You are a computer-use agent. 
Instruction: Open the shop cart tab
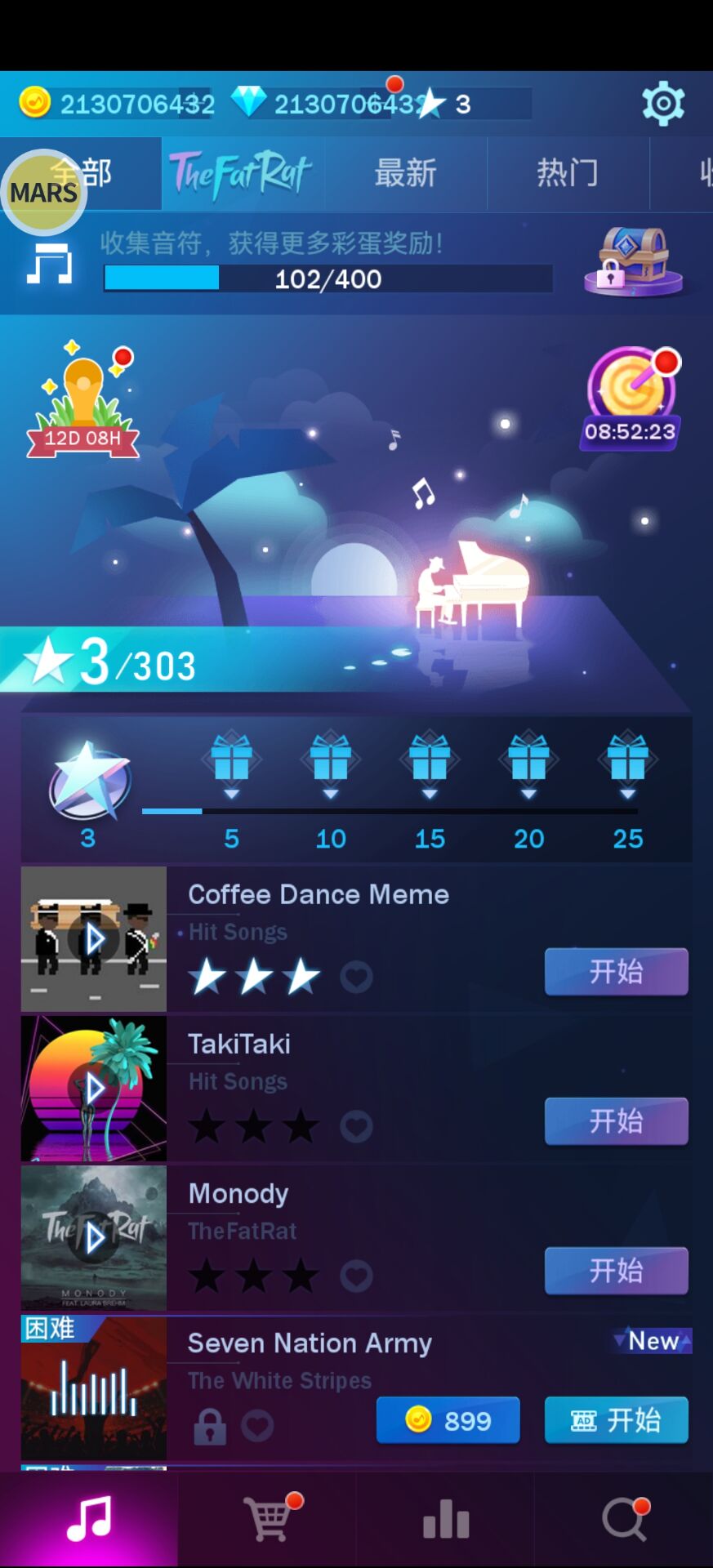268,1521
